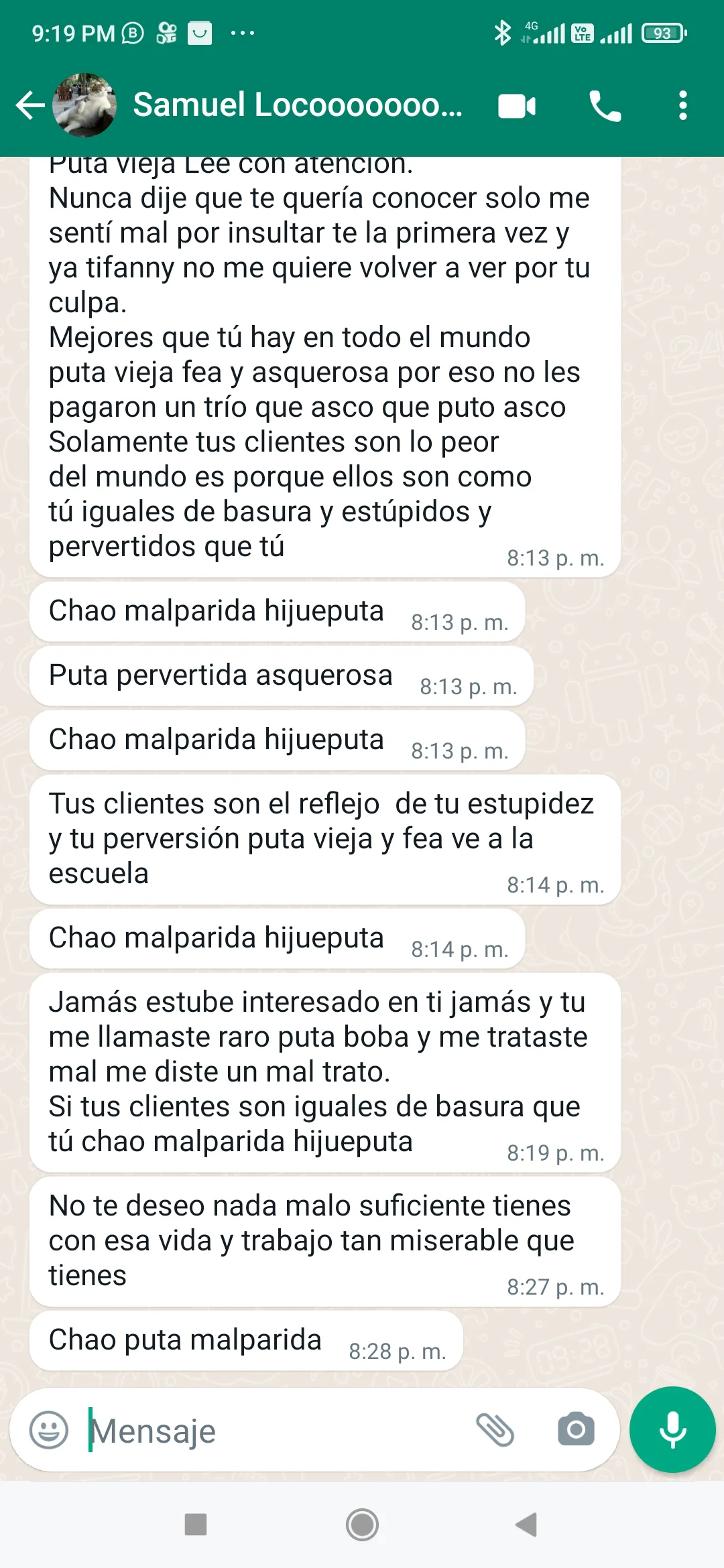
Task: Open the overflow menu with three dots
Action: tap(682, 106)
